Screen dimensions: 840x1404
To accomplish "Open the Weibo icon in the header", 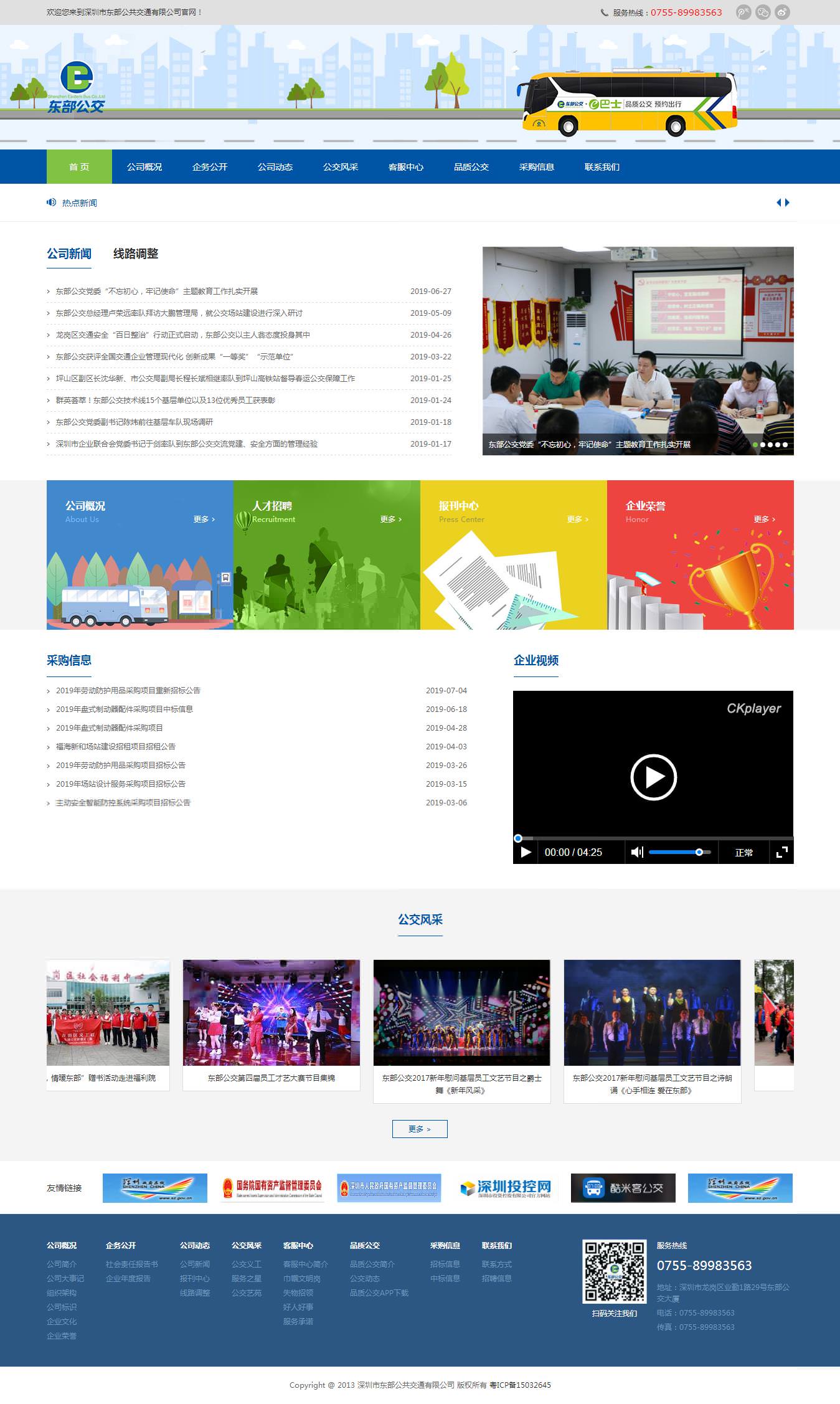I will coord(782,12).
